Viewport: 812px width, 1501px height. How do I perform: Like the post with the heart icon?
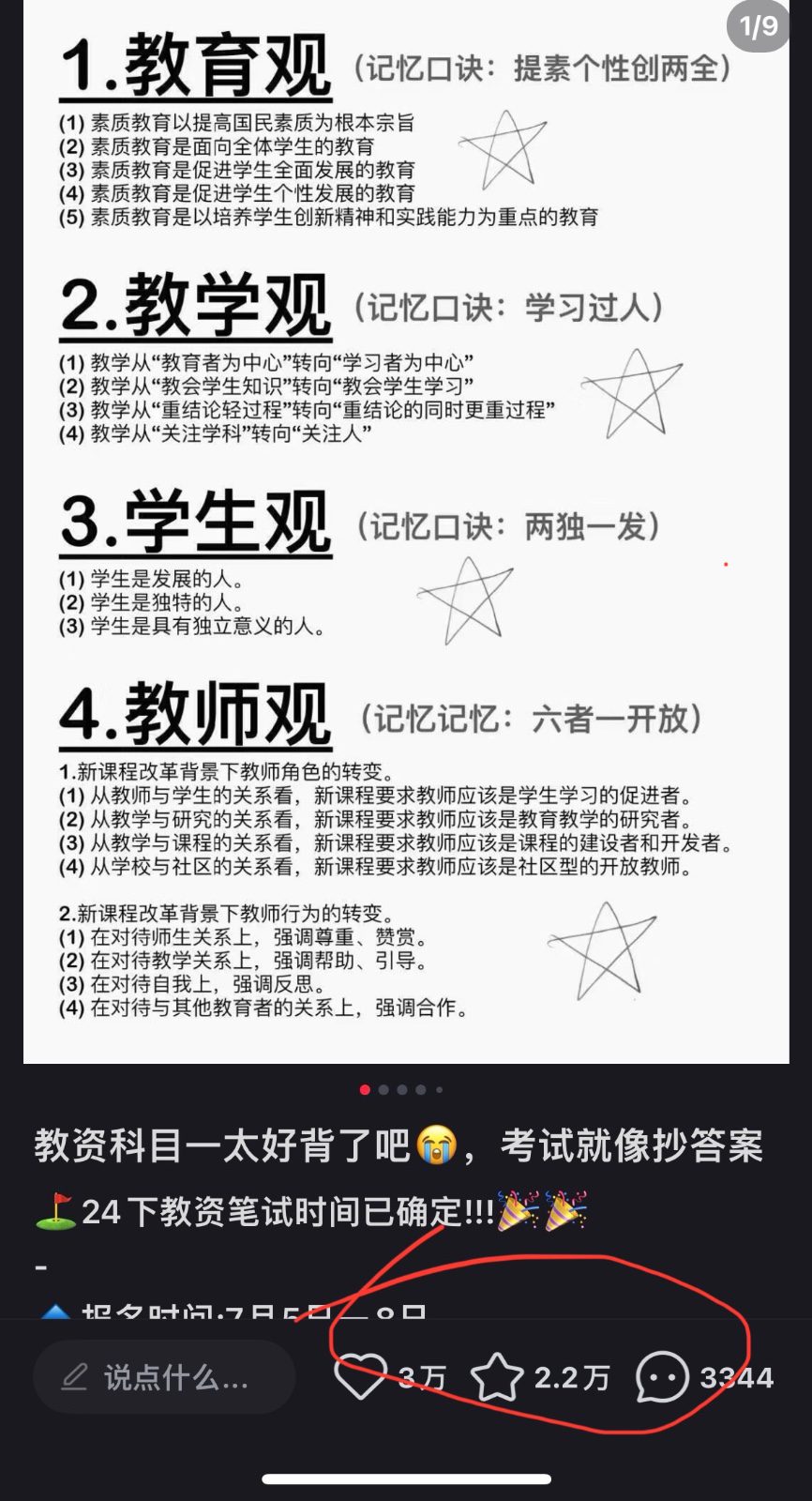tap(361, 1377)
